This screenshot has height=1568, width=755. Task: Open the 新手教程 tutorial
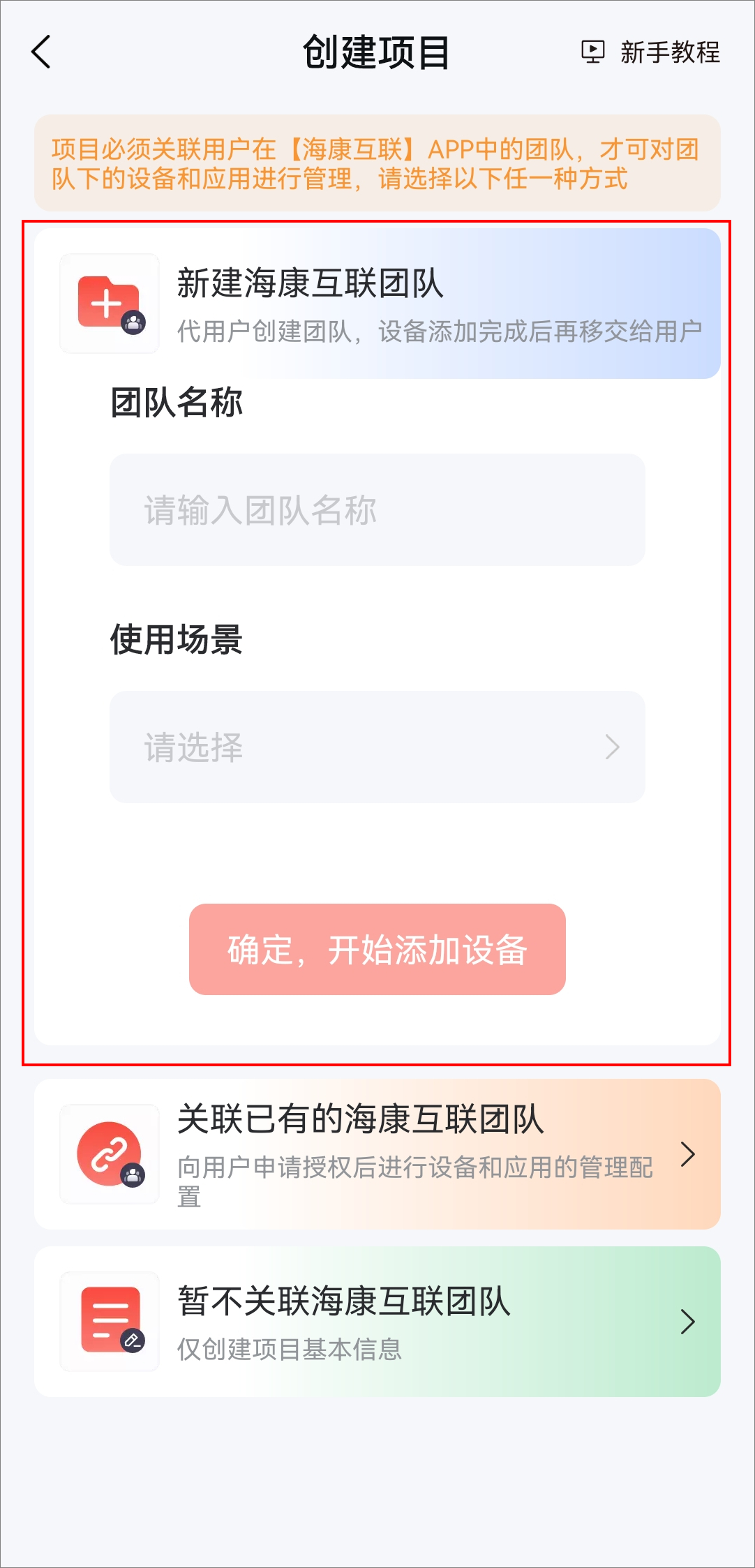tap(651, 52)
